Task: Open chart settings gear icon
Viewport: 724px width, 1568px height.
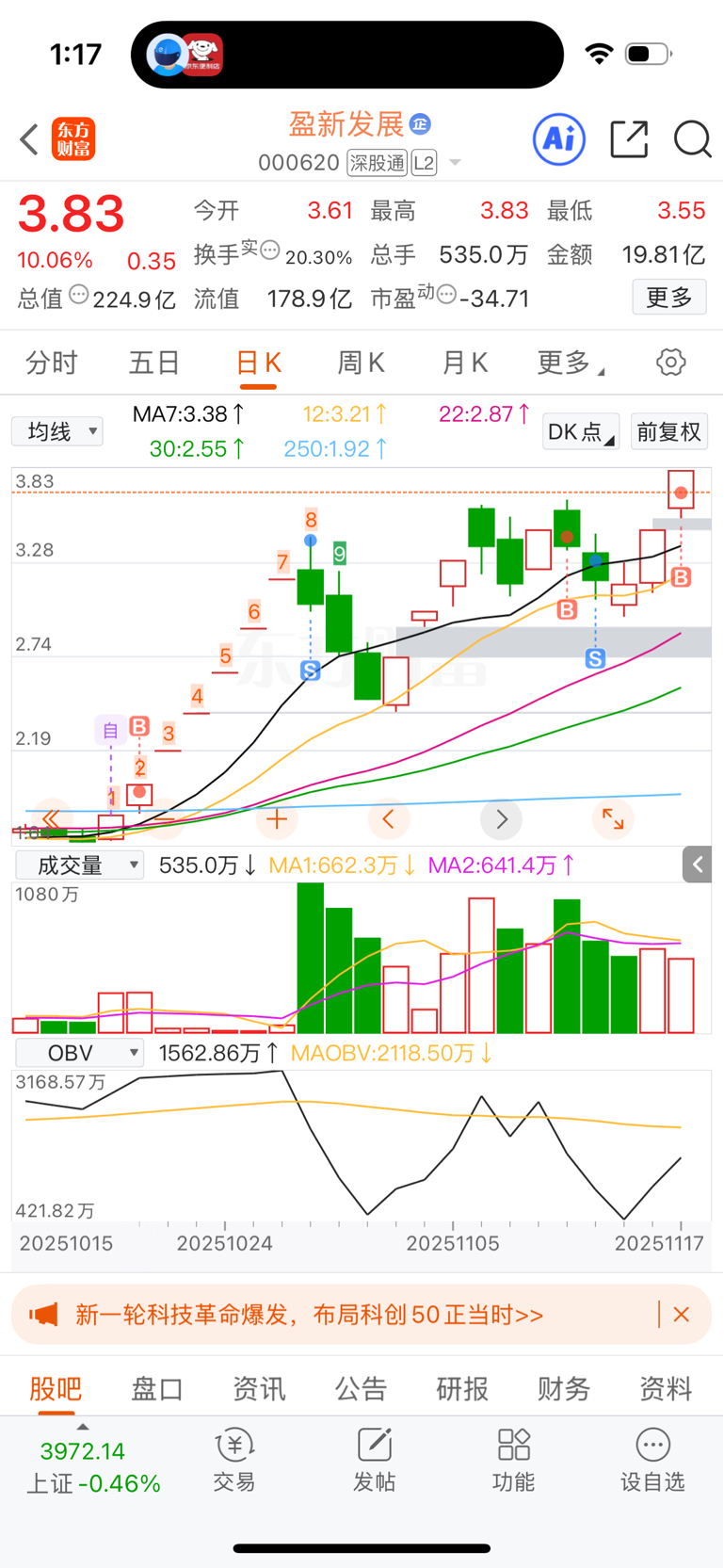Action: tap(670, 363)
